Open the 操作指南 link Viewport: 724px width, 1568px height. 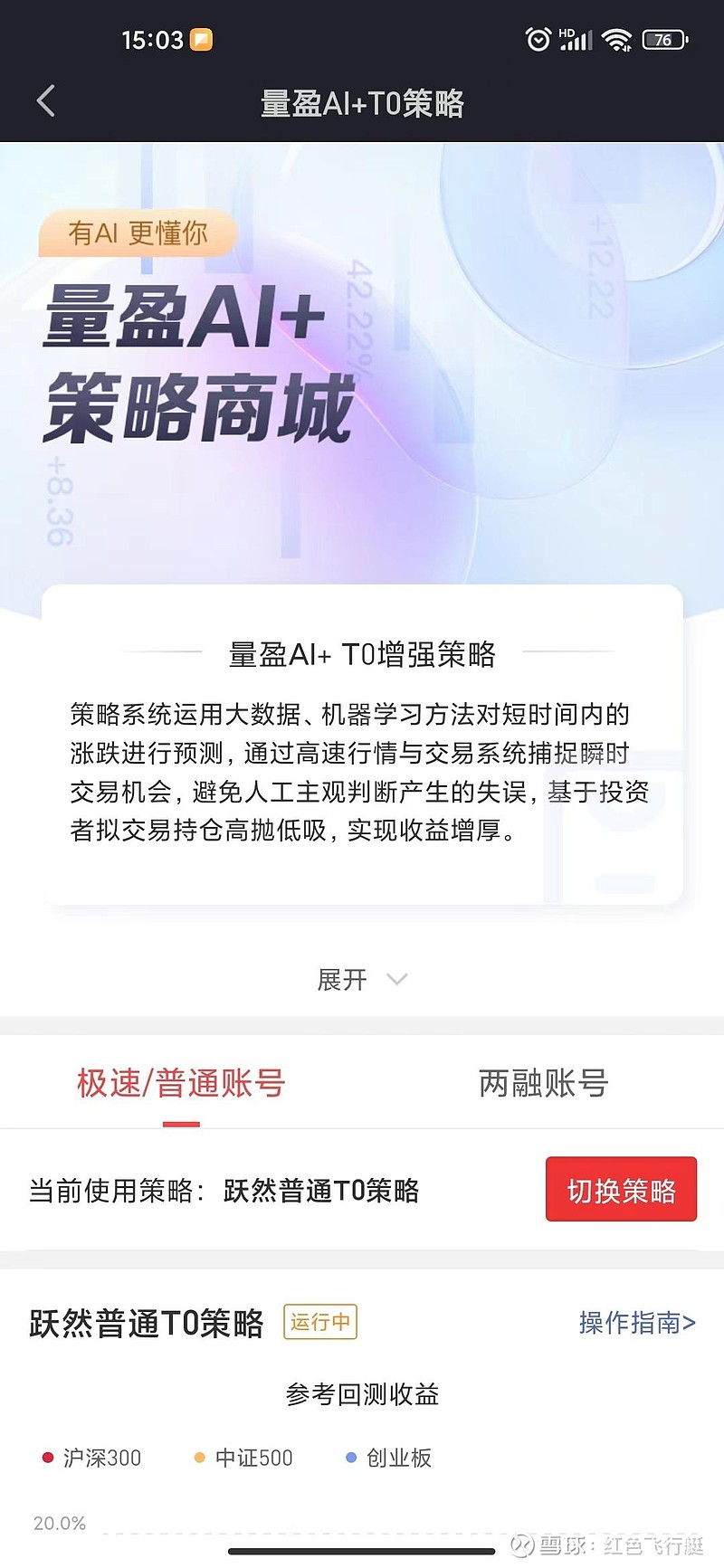pos(637,1323)
